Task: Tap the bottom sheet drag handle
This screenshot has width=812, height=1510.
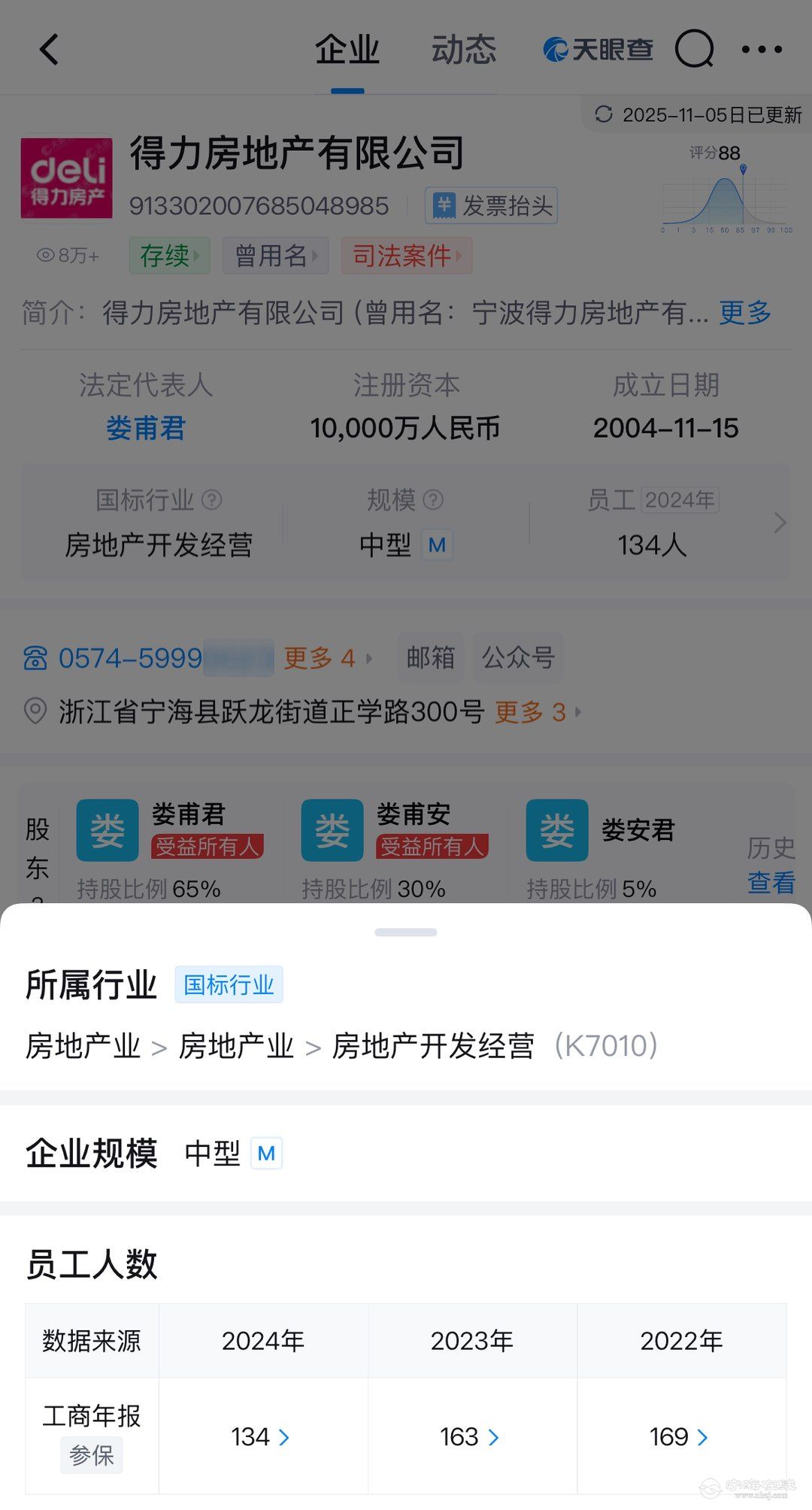Action: 406,932
